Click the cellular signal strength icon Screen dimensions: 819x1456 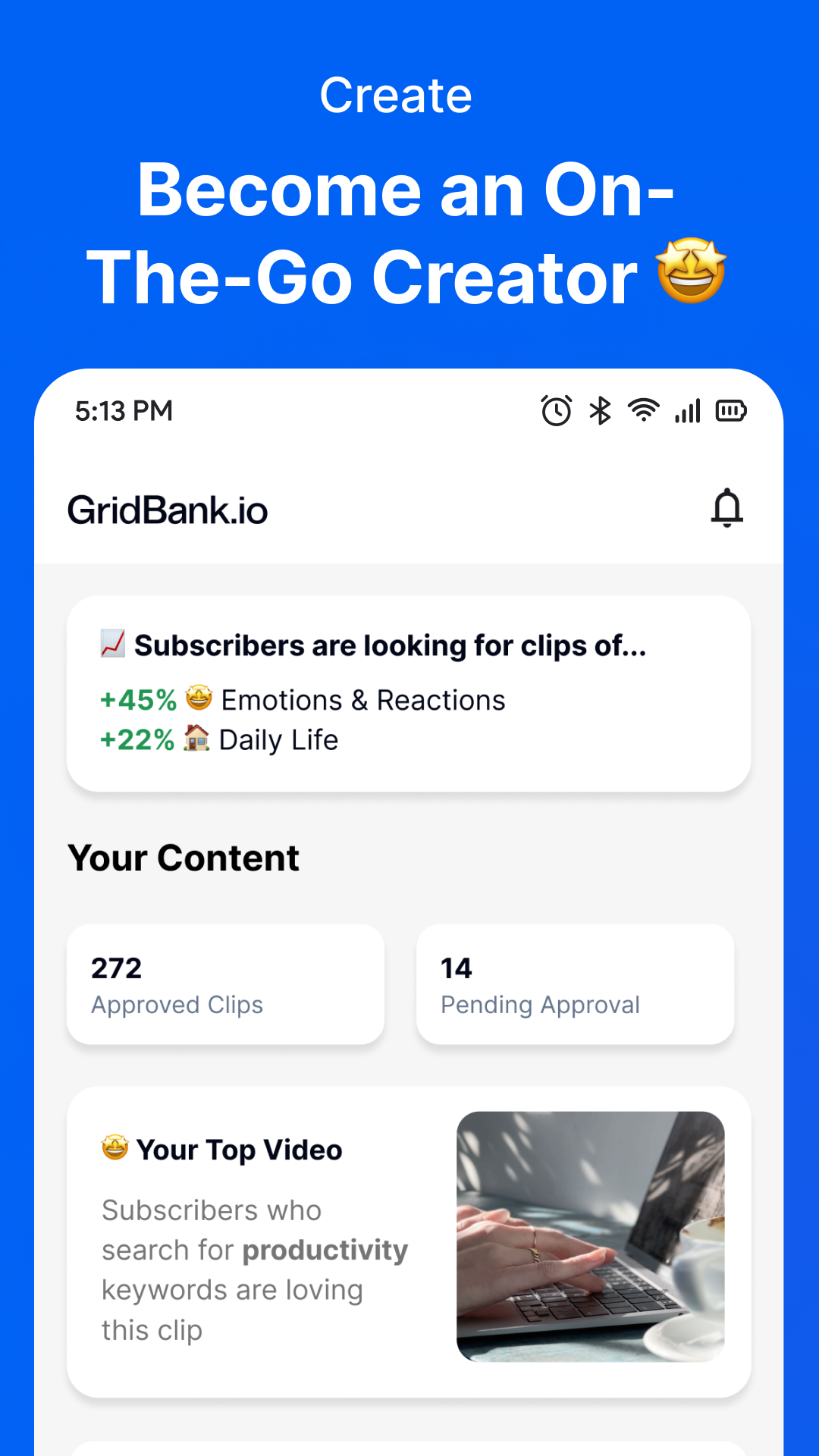point(688,409)
